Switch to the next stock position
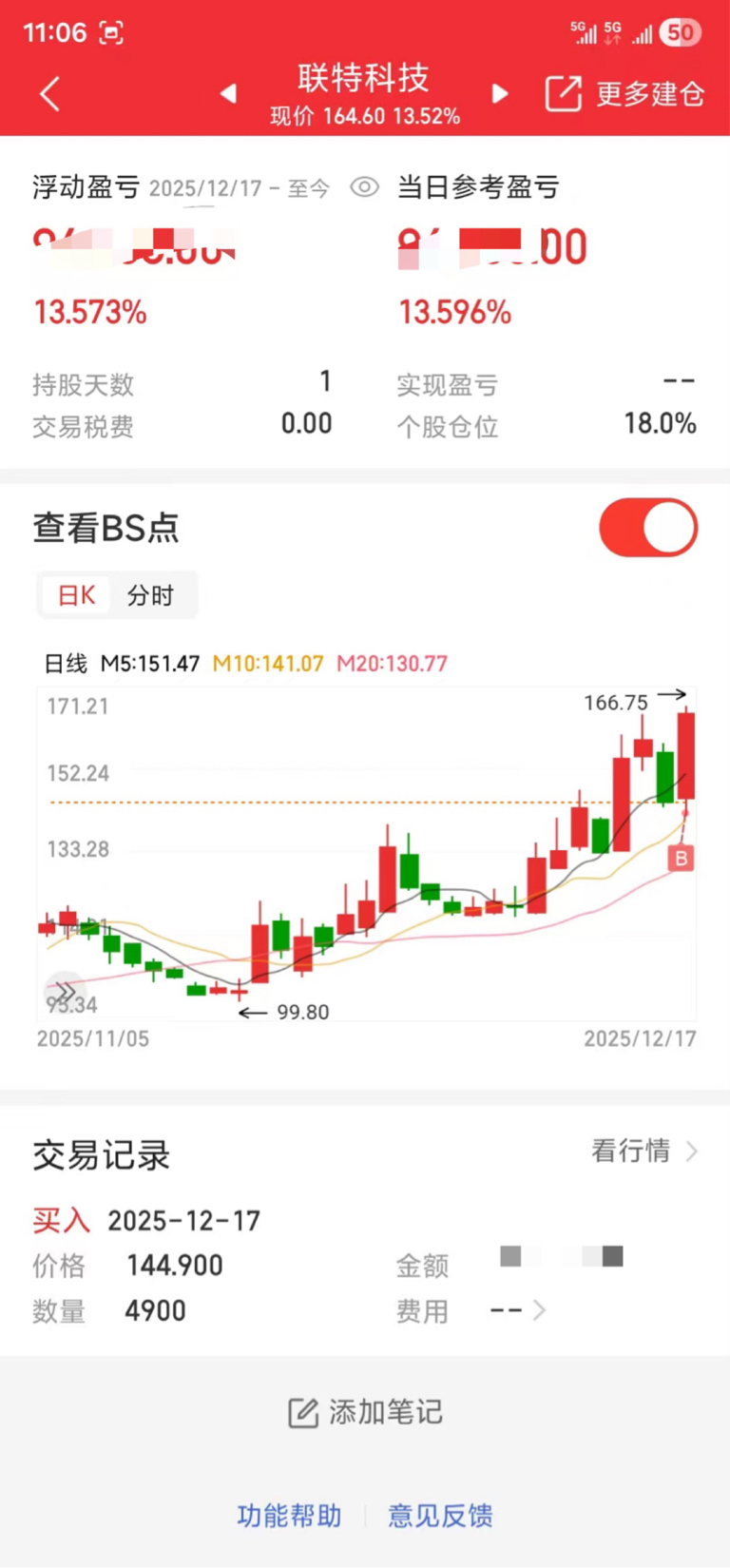This screenshot has width=730, height=1568. coord(500,93)
